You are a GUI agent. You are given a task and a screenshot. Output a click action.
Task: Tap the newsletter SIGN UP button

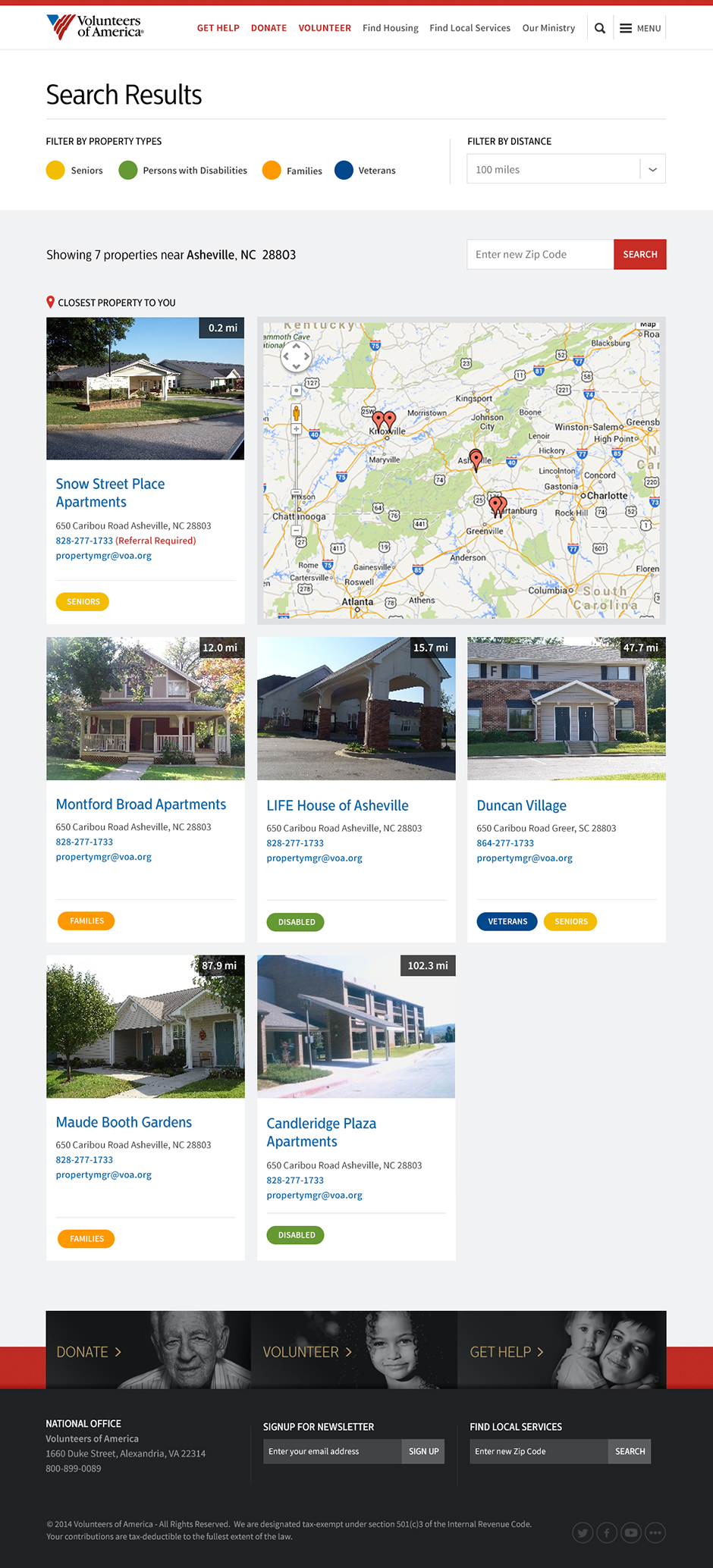pyautogui.click(x=423, y=1451)
